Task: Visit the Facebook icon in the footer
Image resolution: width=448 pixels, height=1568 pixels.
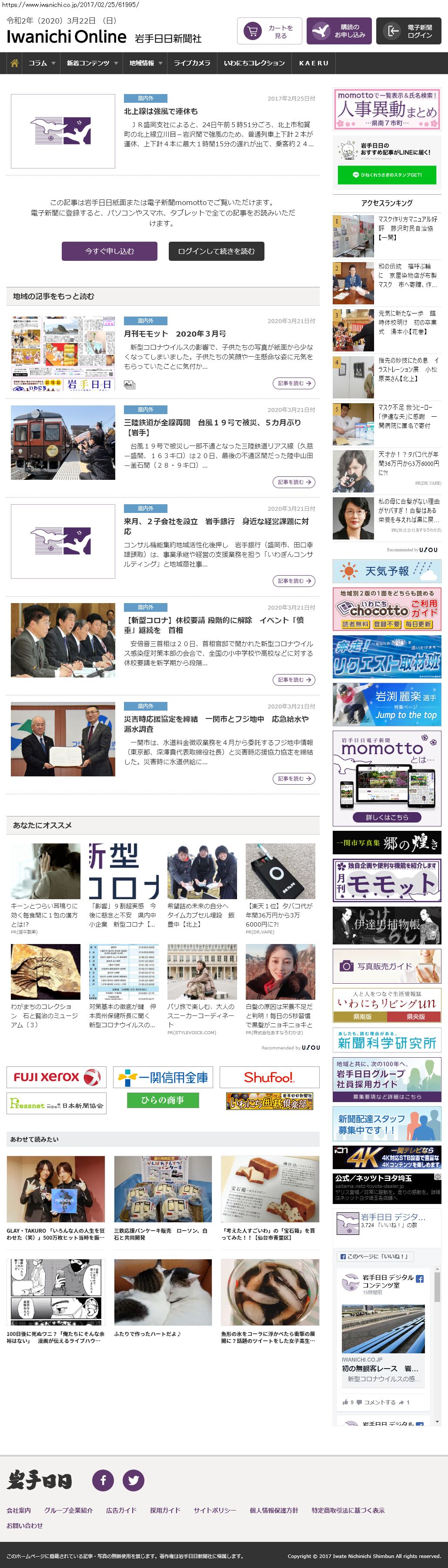Action: coord(103,1480)
